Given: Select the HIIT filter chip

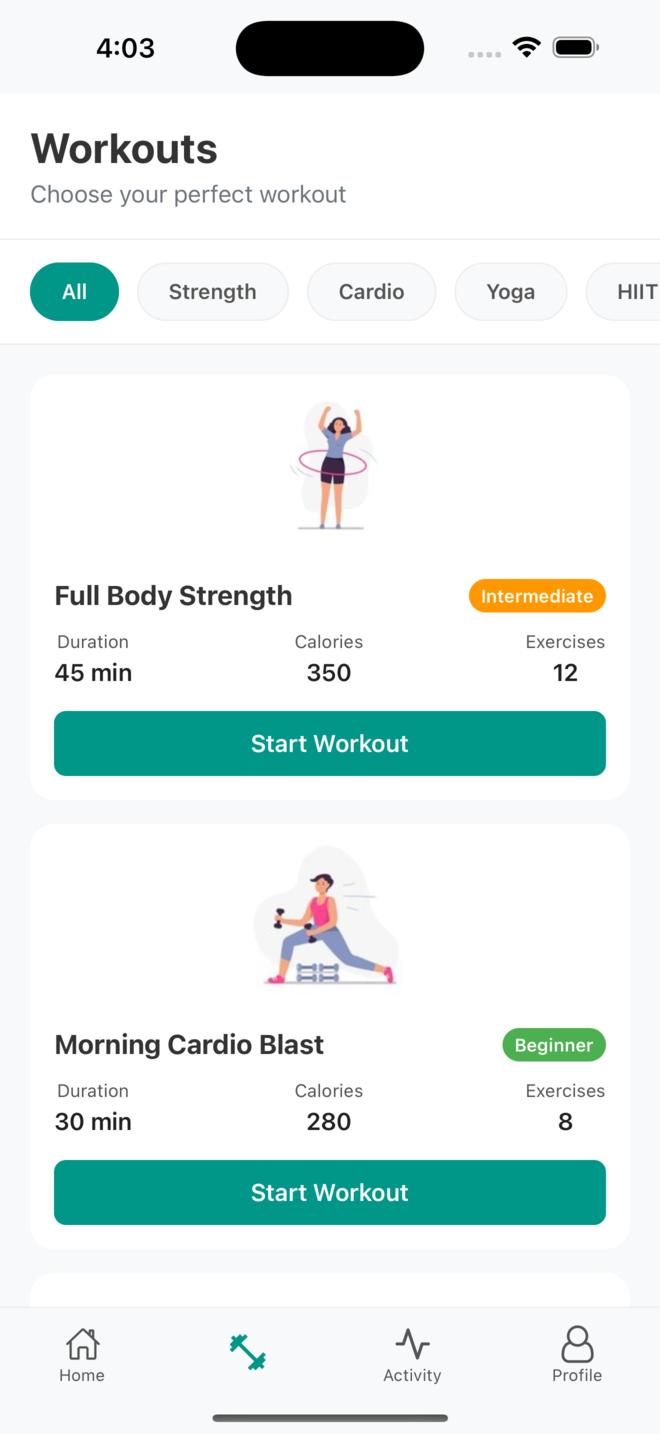Looking at the screenshot, I should 630,292.
